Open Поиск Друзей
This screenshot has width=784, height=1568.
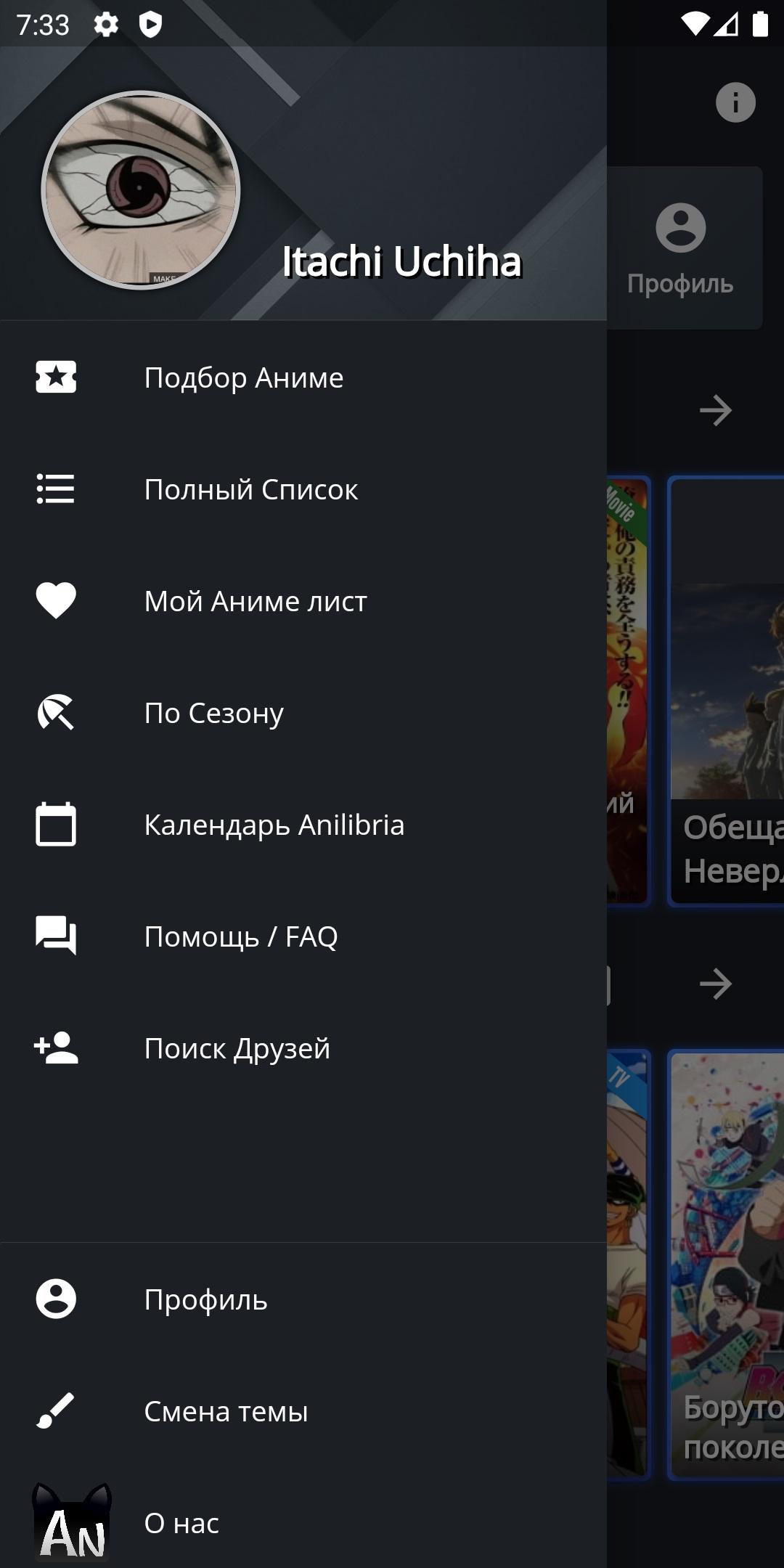pyautogui.click(x=303, y=1048)
